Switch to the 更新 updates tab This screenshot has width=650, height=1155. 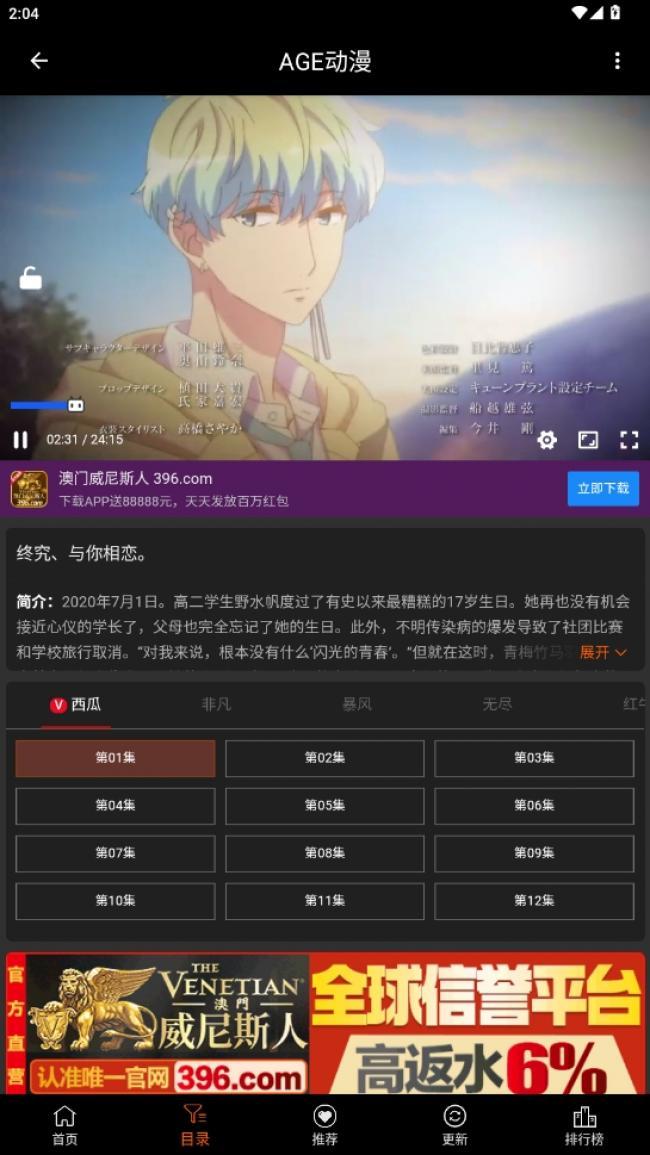[454, 1125]
